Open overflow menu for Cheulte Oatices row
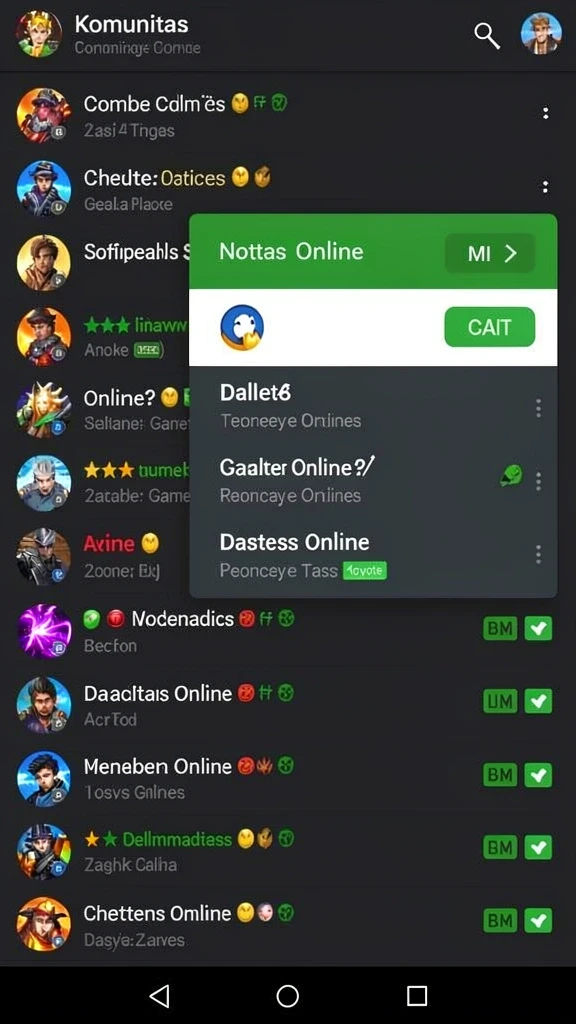This screenshot has width=576, height=1024. (x=545, y=187)
